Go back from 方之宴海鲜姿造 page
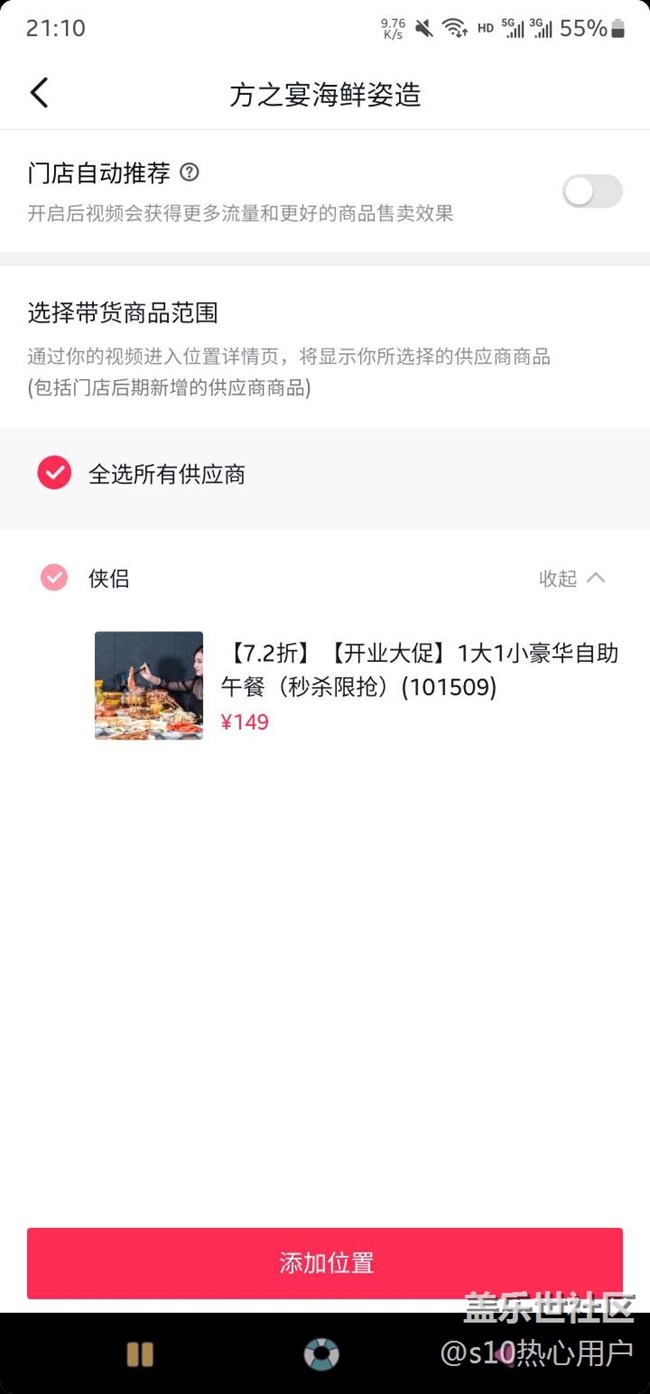The width and height of the screenshot is (650, 1394). [x=39, y=94]
